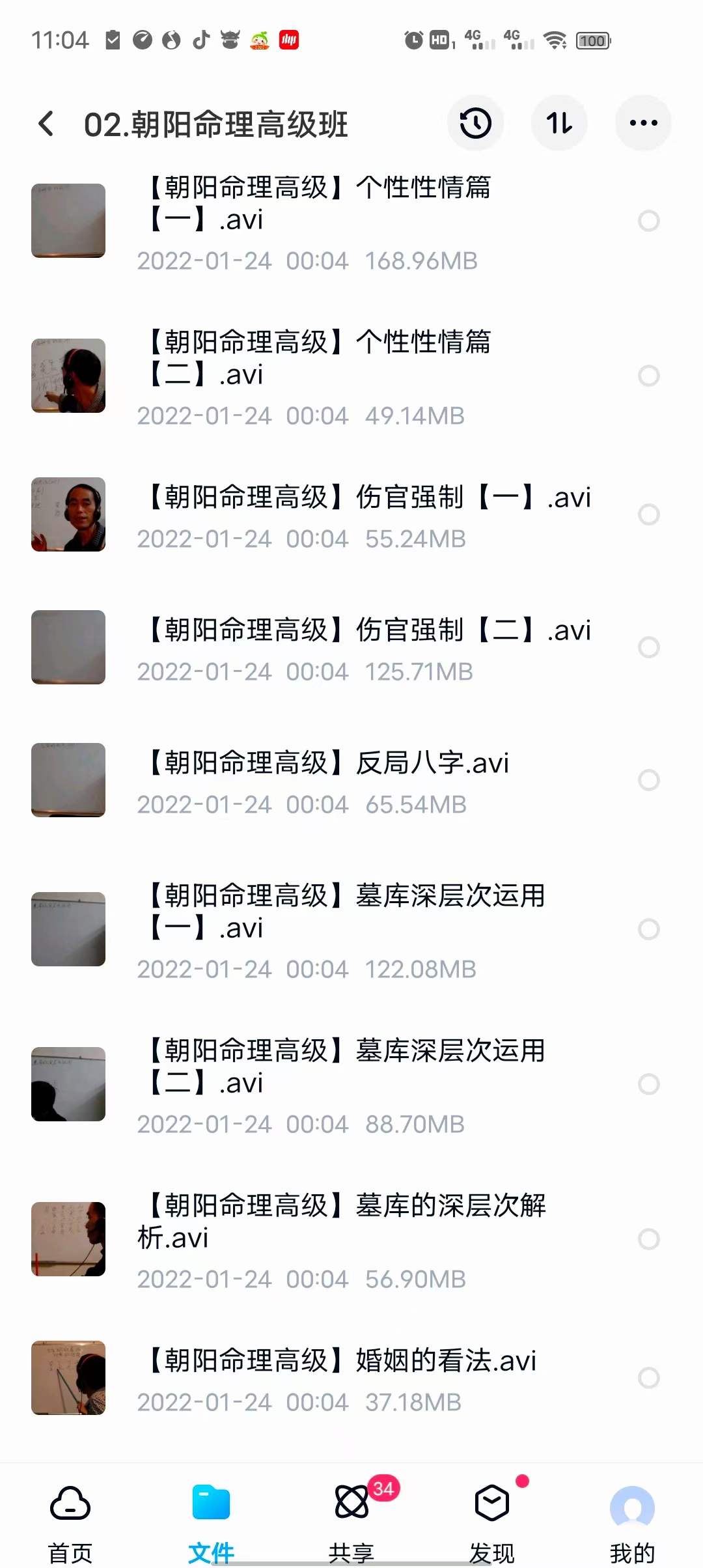Tap the thumbnail of 伤官强制【一】.avi
The image size is (703, 1568).
point(68,514)
